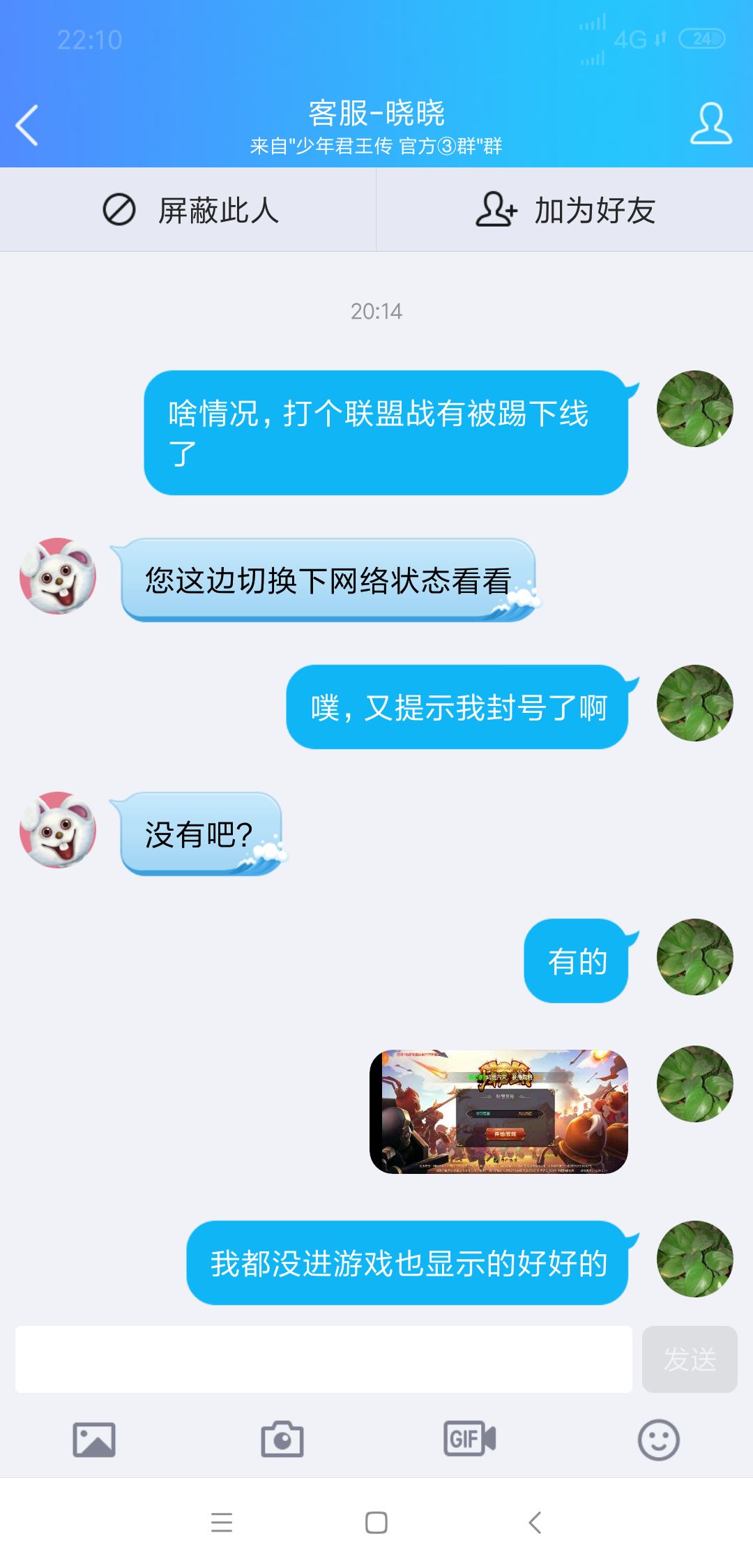Expand the group info '少年君王传 官方③群'
Screen dimensions: 753x1568
click(x=376, y=147)
